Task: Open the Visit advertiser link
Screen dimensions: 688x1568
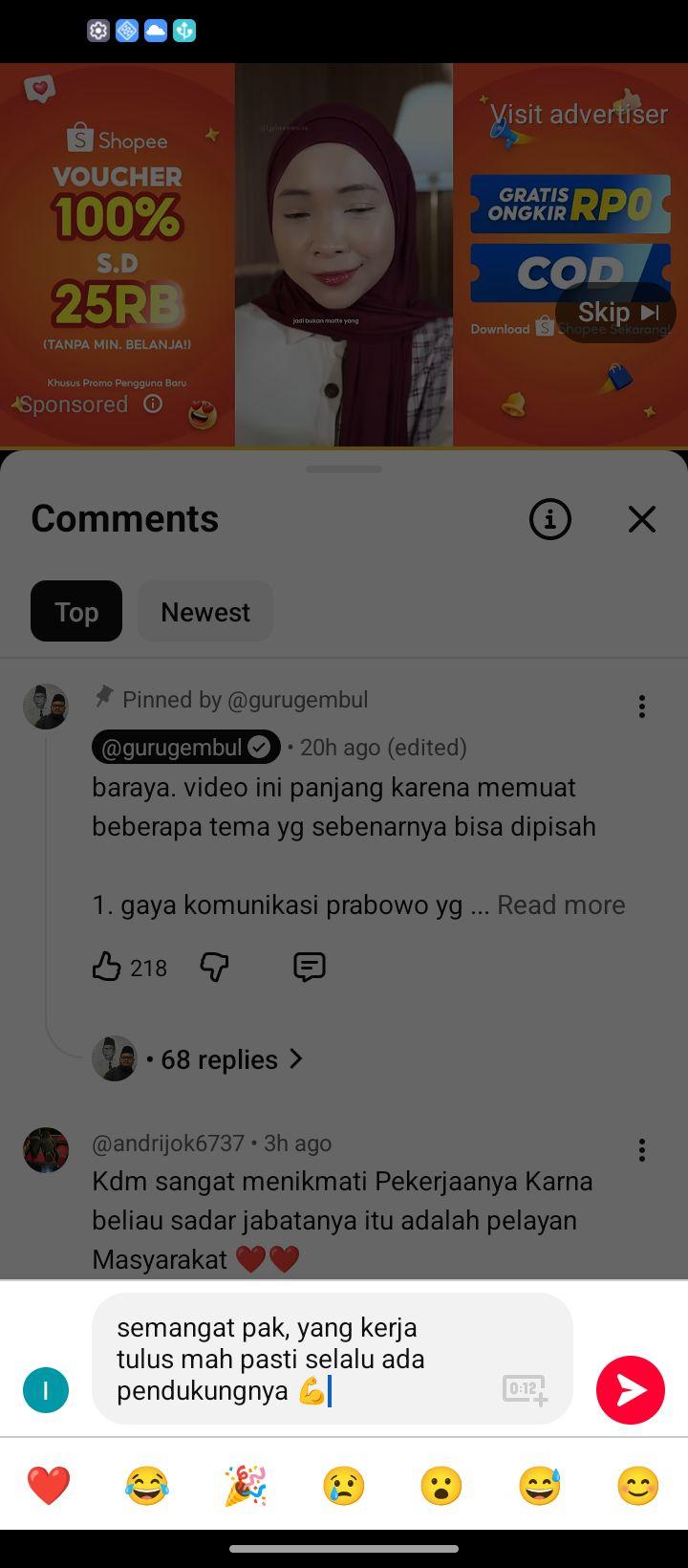Action: (579, 114)
